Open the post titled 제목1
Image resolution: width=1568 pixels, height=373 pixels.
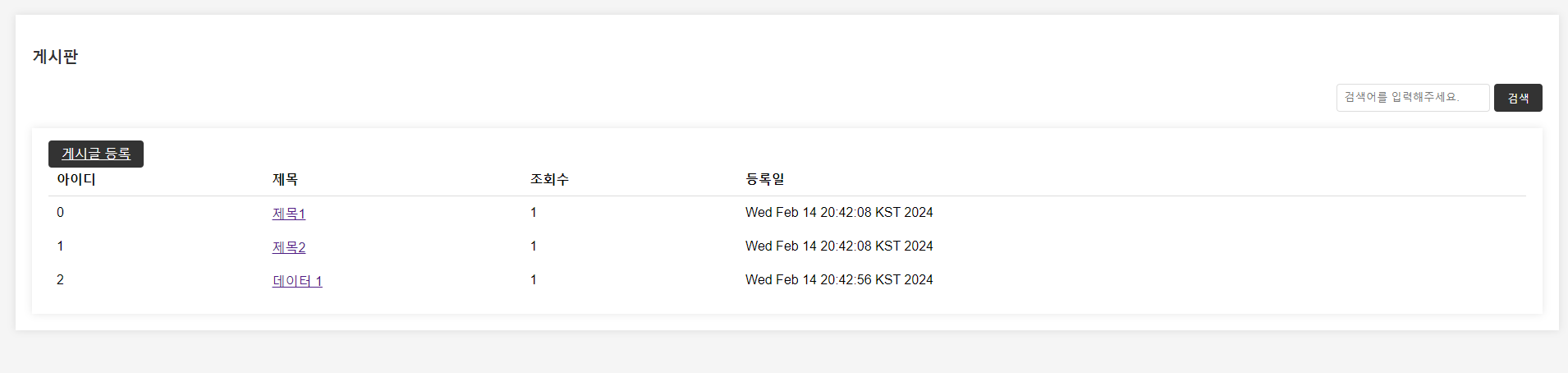tap(289, 214)
